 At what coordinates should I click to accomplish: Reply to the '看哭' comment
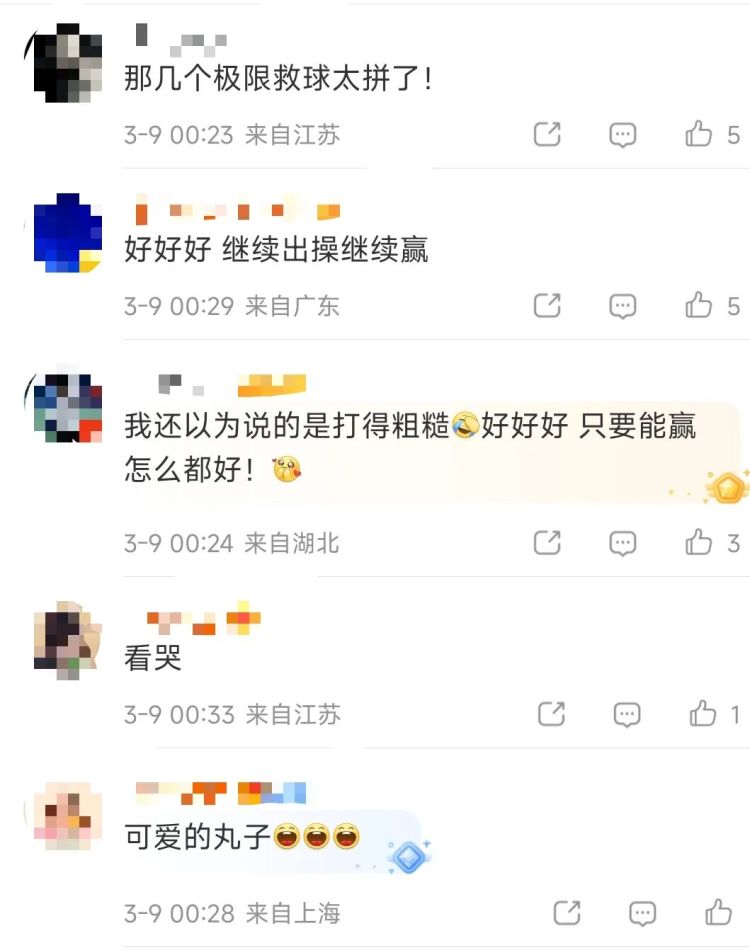(x=627, y=713)
